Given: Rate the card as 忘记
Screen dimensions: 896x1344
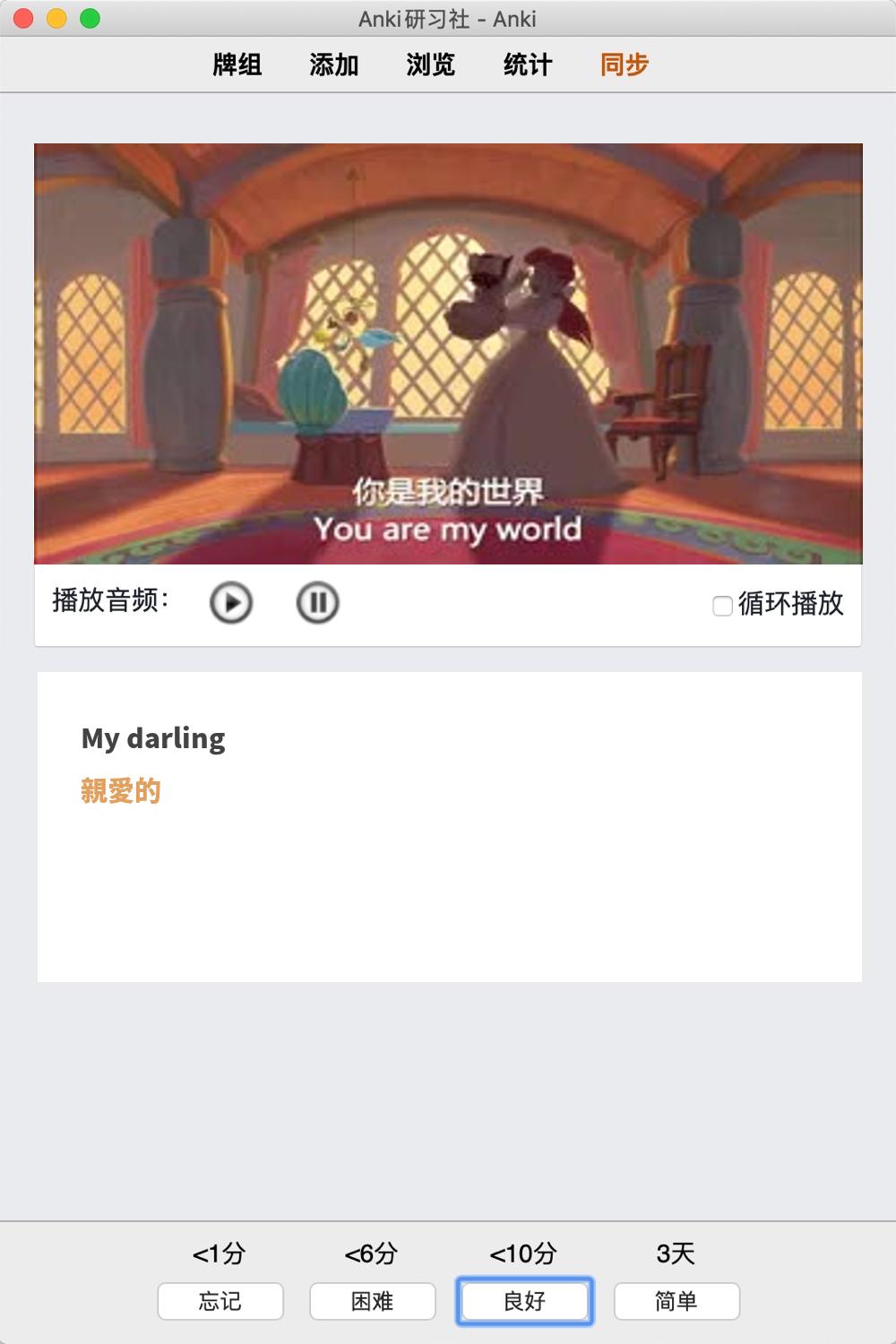Looking at the screenshot, I should click(x=220, y=1301).
